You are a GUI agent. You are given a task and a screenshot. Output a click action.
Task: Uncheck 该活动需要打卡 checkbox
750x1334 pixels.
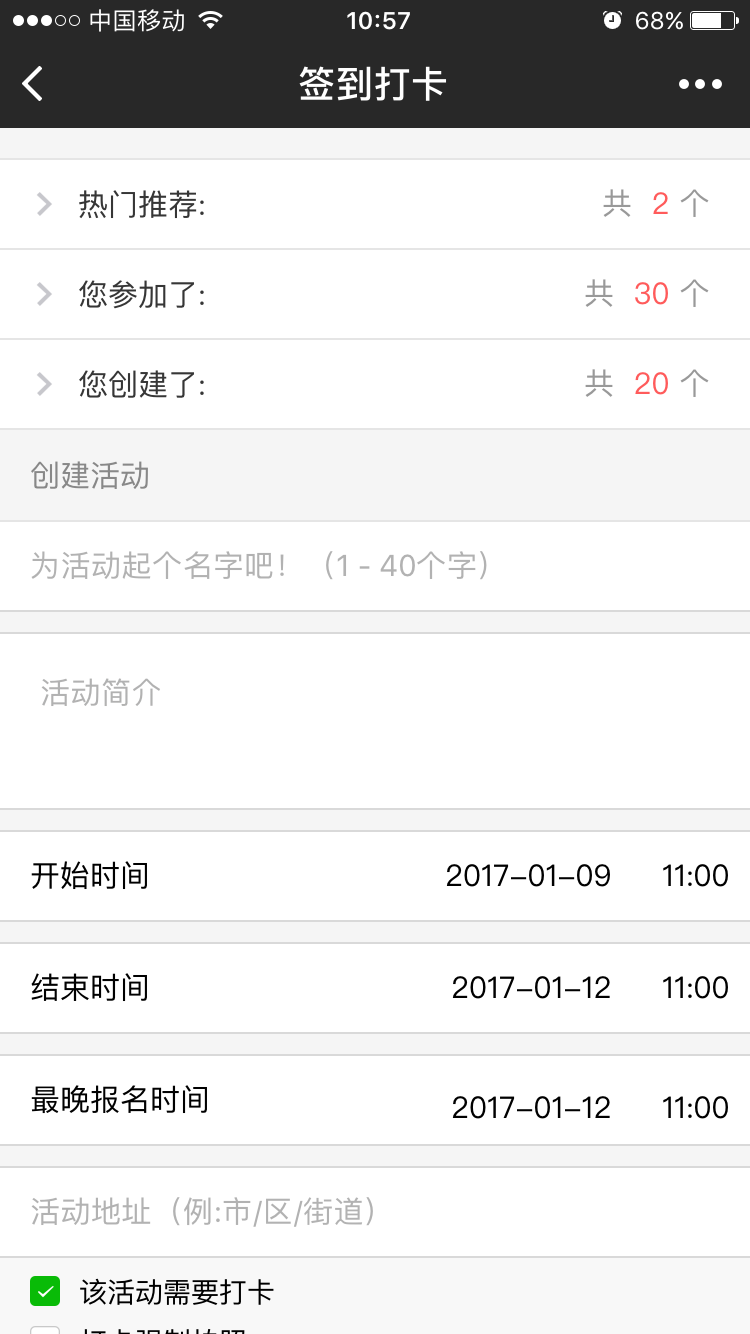click(45, 1291)
